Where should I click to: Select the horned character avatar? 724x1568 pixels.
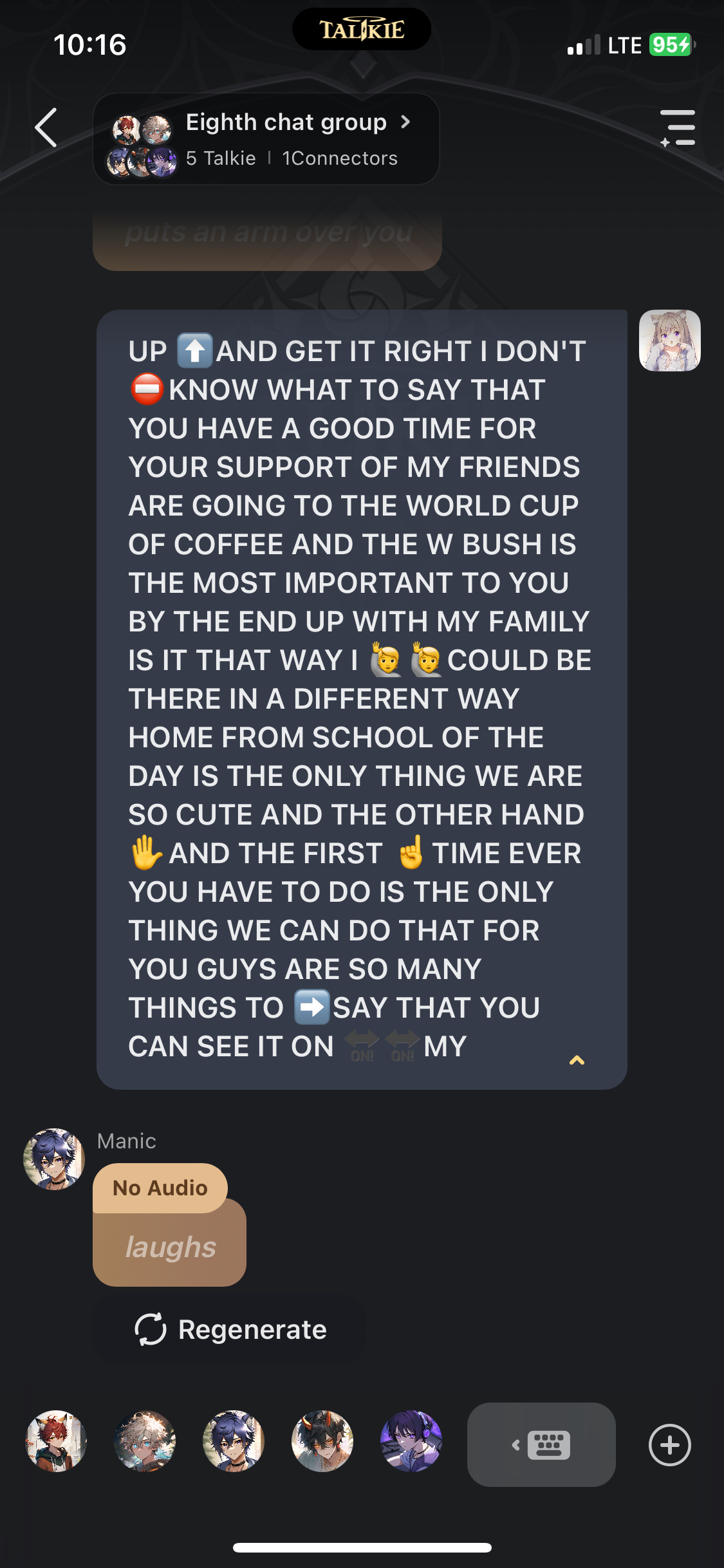click(322, 1441)
